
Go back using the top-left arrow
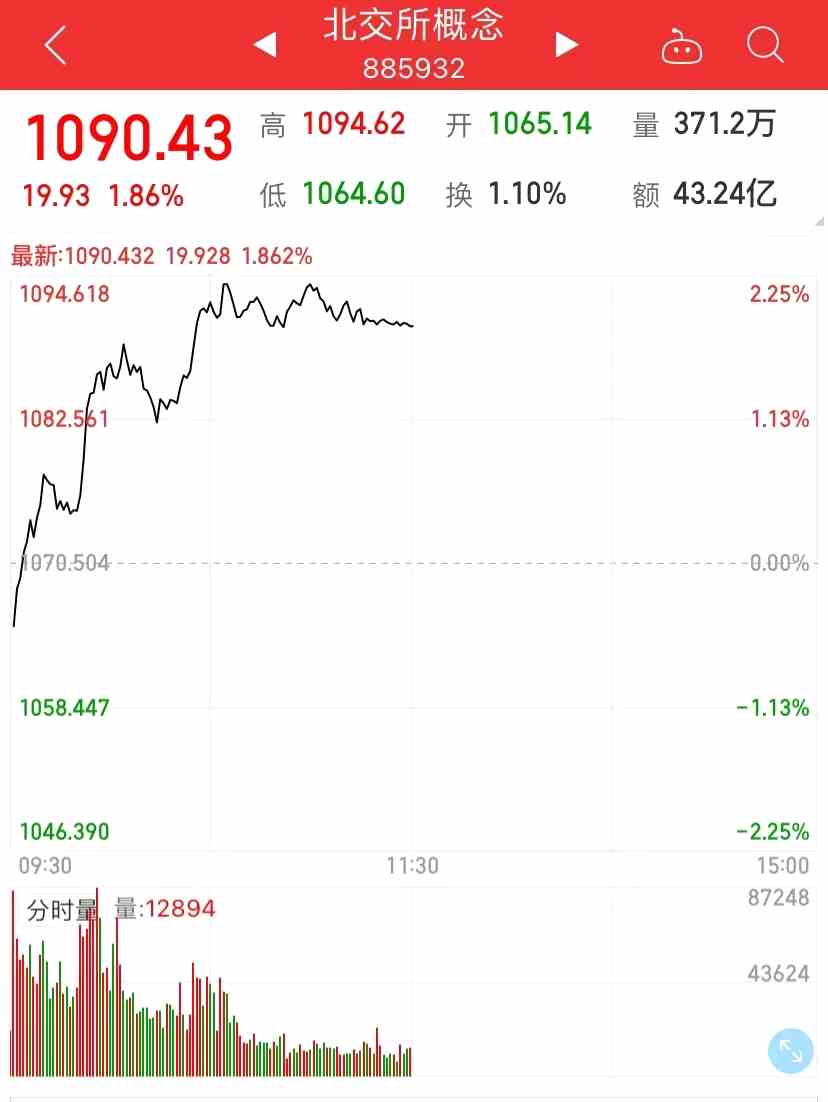[56, 45]
